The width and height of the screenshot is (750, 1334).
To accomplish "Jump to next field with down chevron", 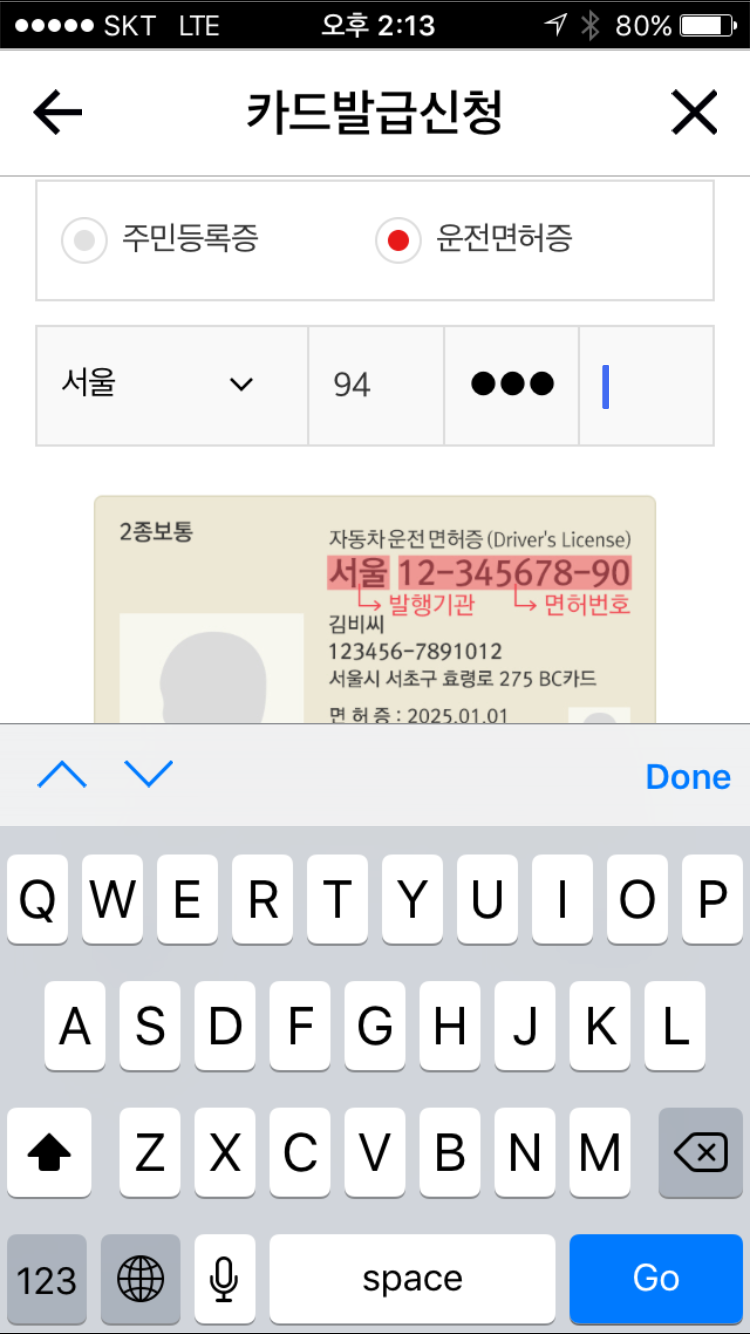I will pos(148,775).
